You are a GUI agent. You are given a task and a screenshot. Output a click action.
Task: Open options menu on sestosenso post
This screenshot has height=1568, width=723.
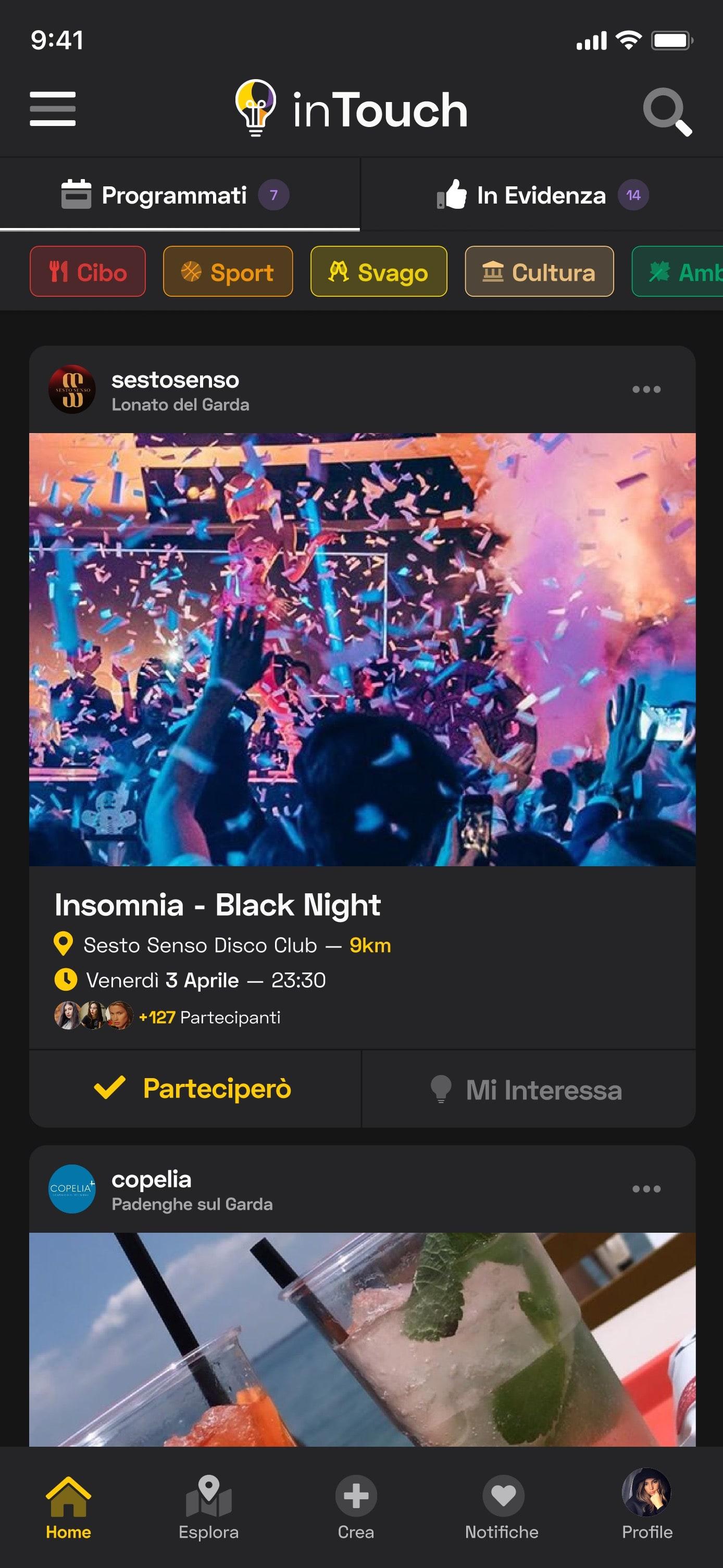(645, 389)
